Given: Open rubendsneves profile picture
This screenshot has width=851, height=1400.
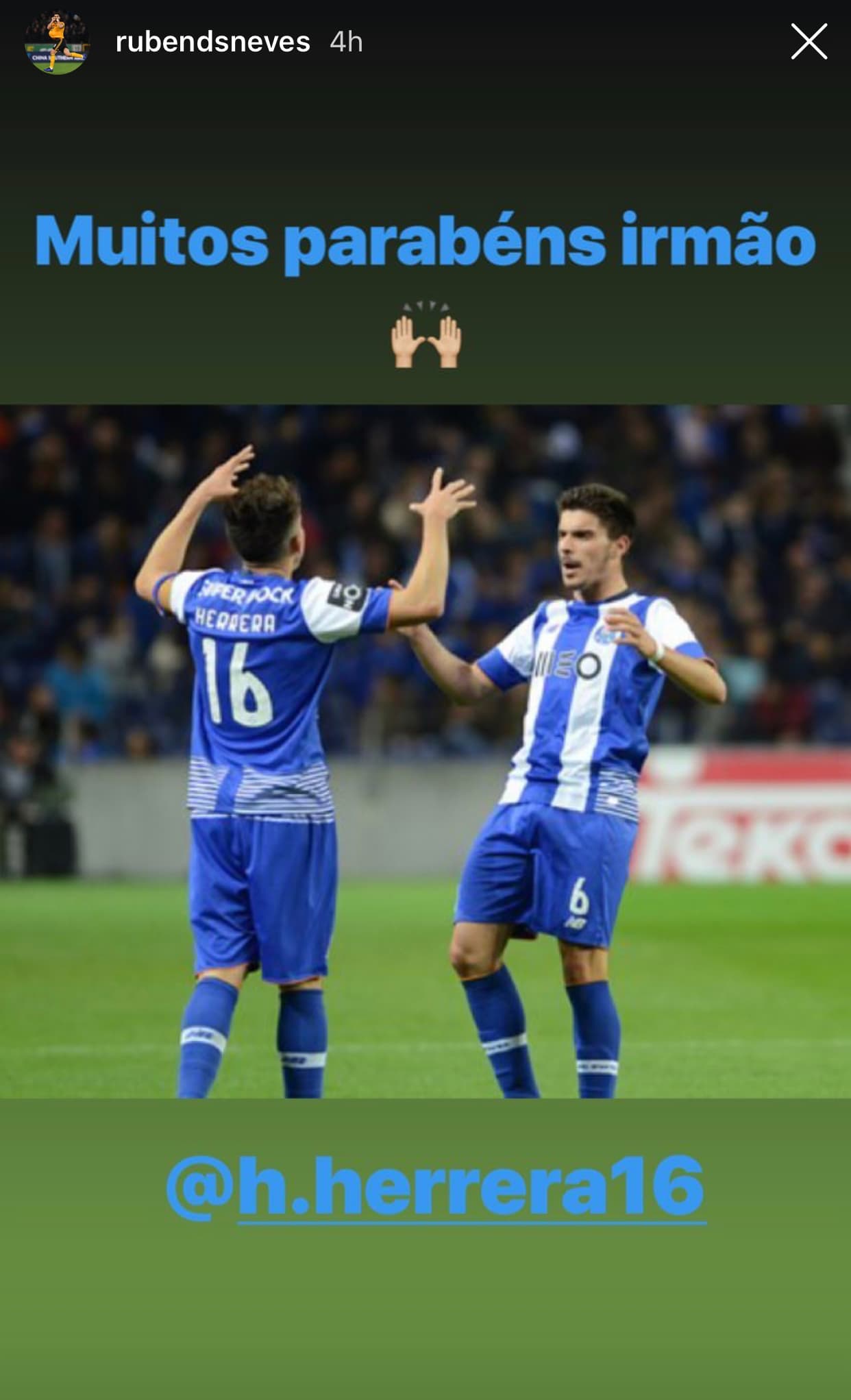Looking at the screenshot, I should click(58, 42).
